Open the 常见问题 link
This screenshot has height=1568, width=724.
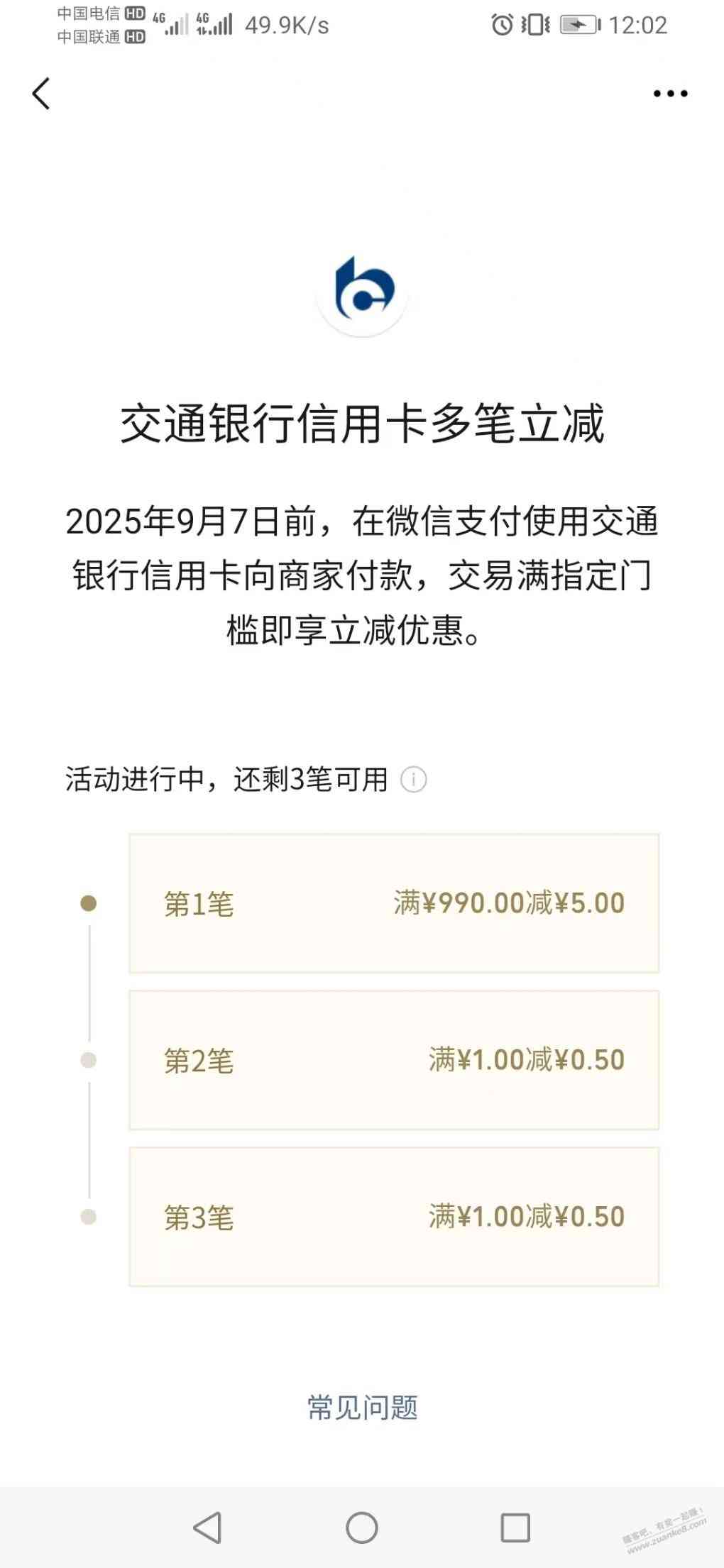(362, 1408)
